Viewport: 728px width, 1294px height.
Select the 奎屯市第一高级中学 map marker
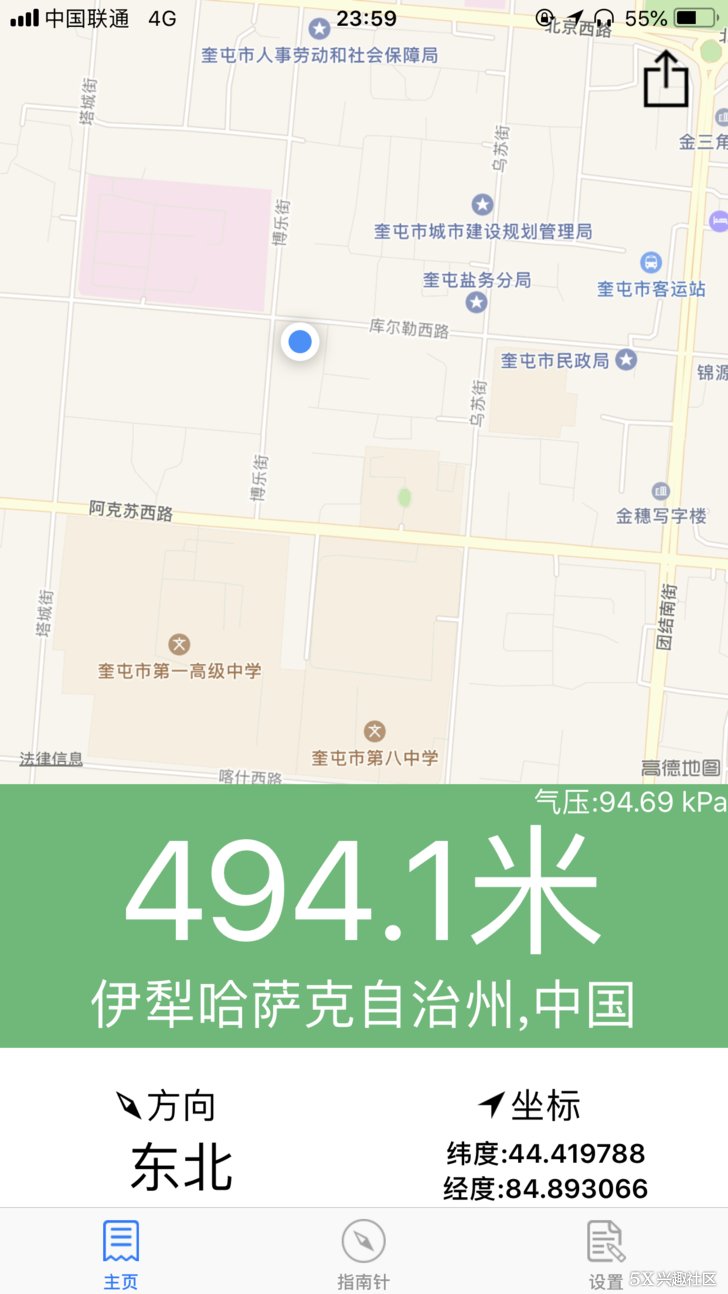(180, 645)
